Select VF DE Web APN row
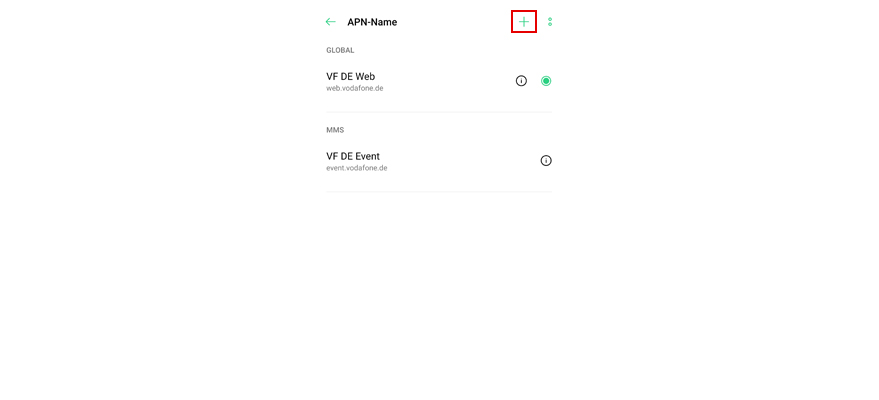Viewport: 879px width, 400px height. coord(400,81)
